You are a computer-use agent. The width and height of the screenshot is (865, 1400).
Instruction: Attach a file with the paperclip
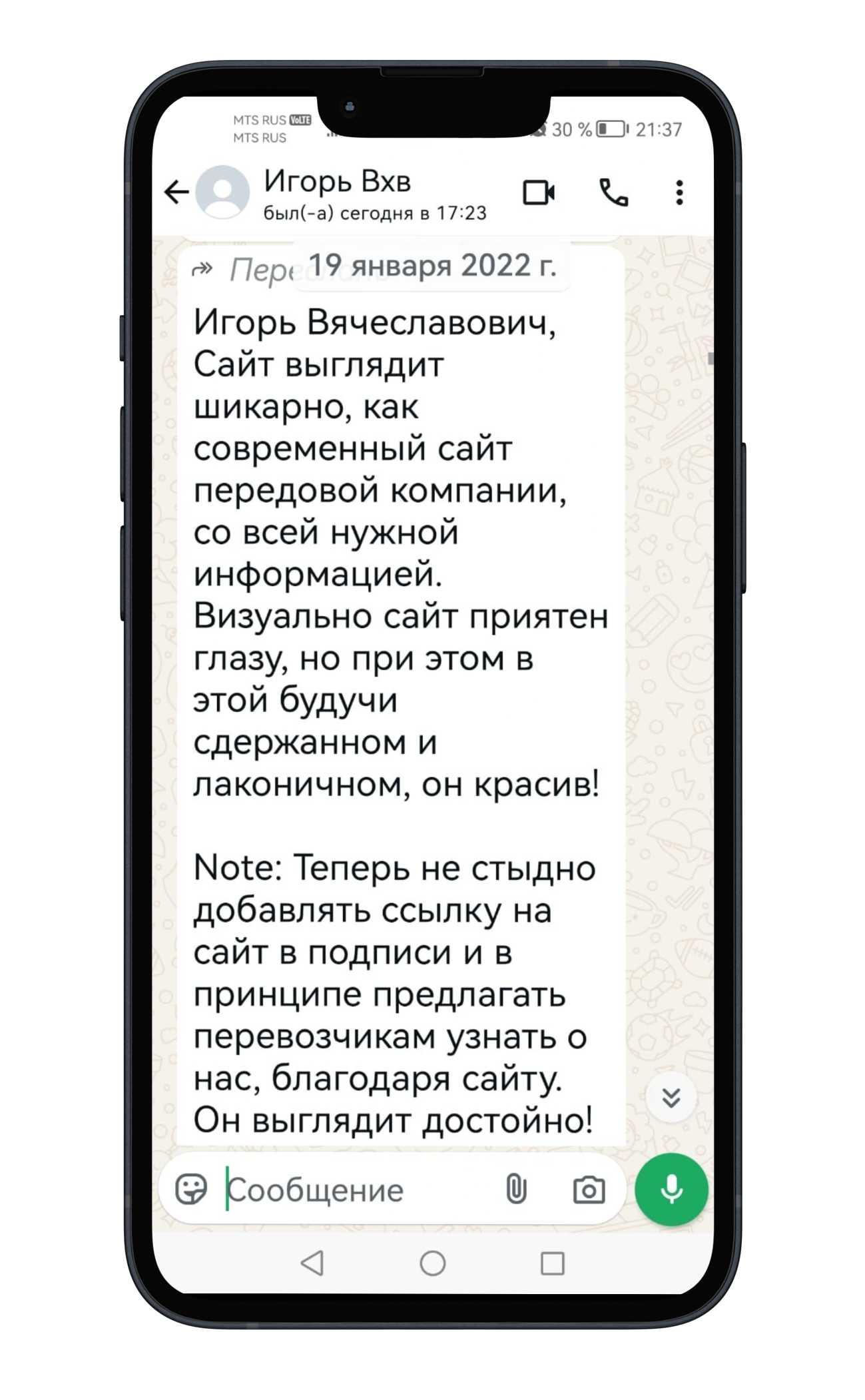tap(516, 1189)
